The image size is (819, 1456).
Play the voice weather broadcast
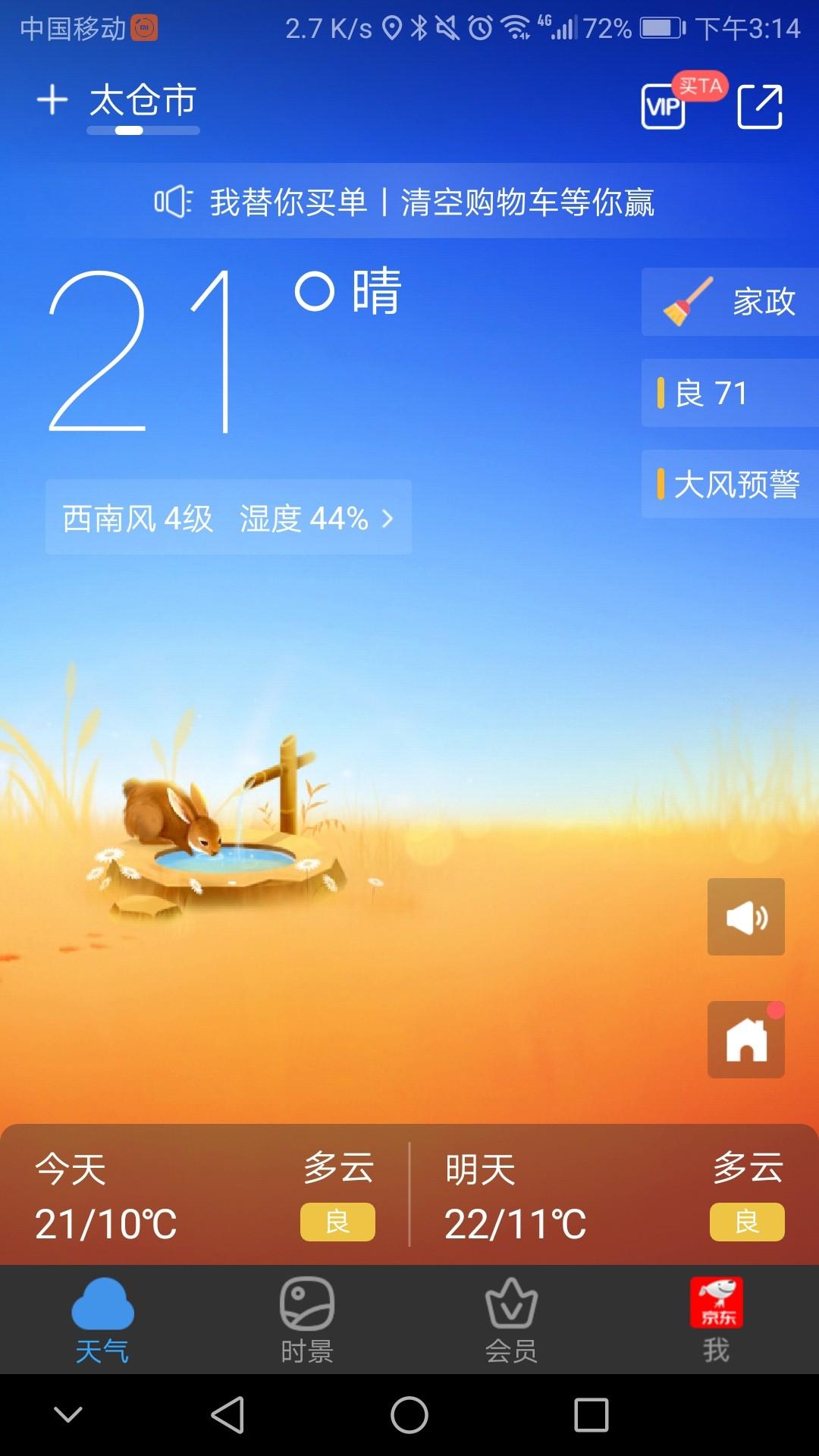(745, 918)
